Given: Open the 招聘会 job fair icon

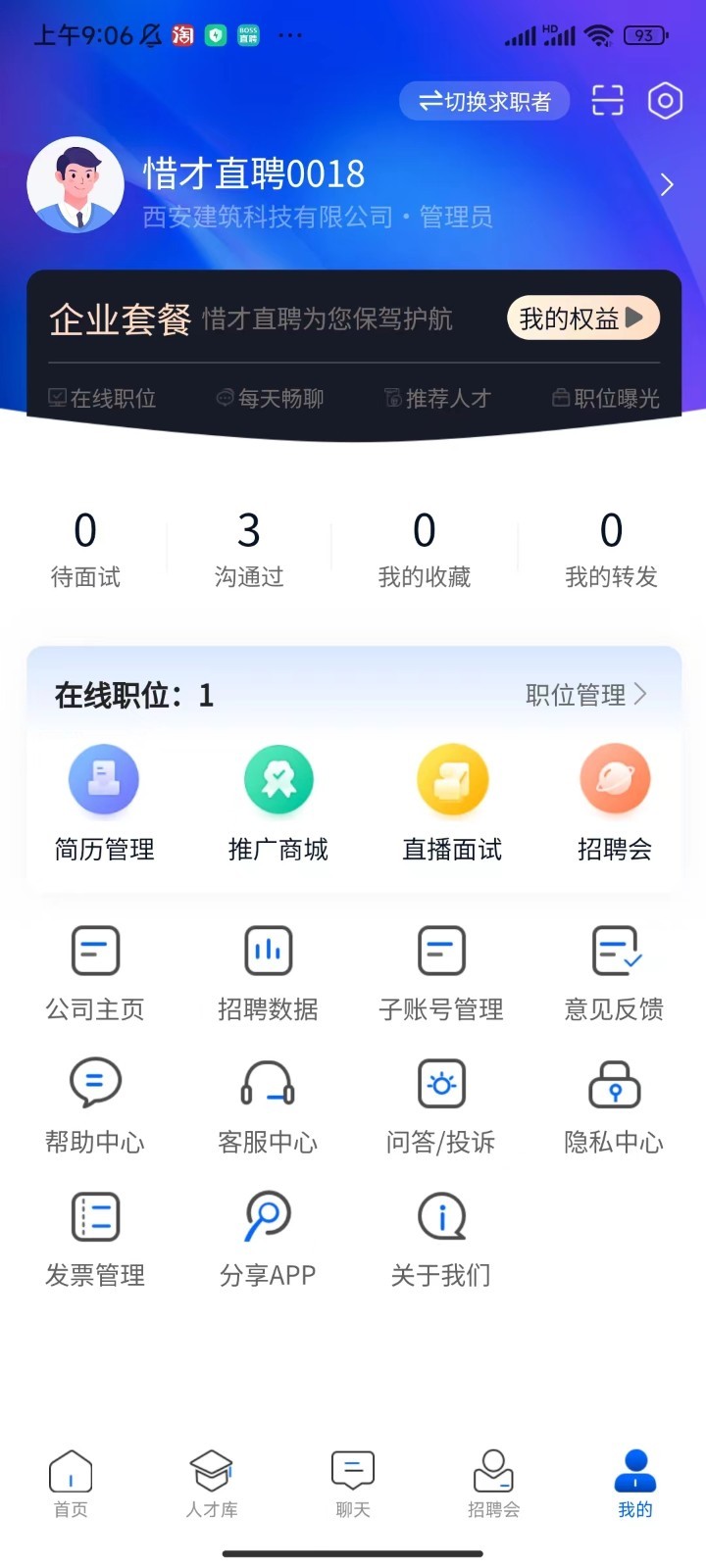Looking at the screenshot, I should (x=615, y=804).
